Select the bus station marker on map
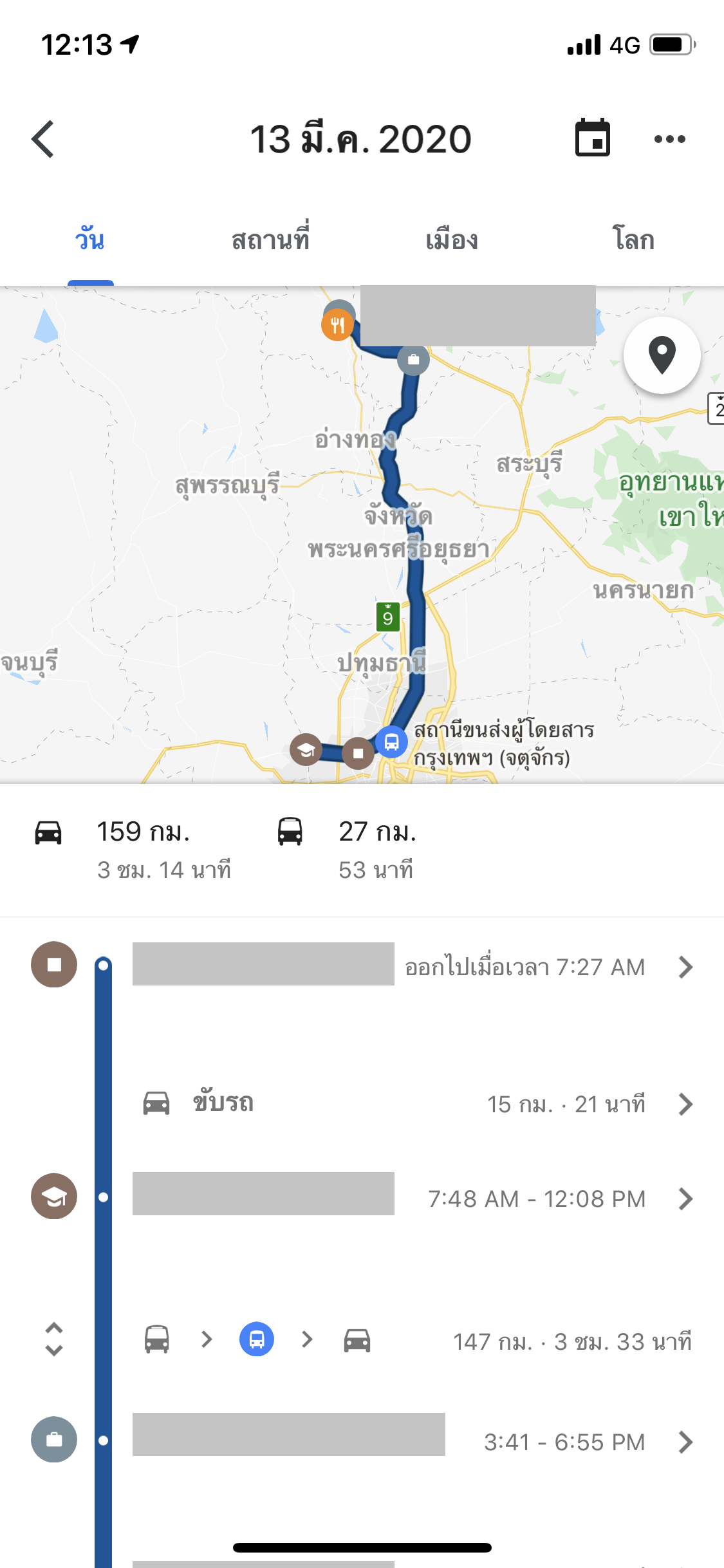 391,742
